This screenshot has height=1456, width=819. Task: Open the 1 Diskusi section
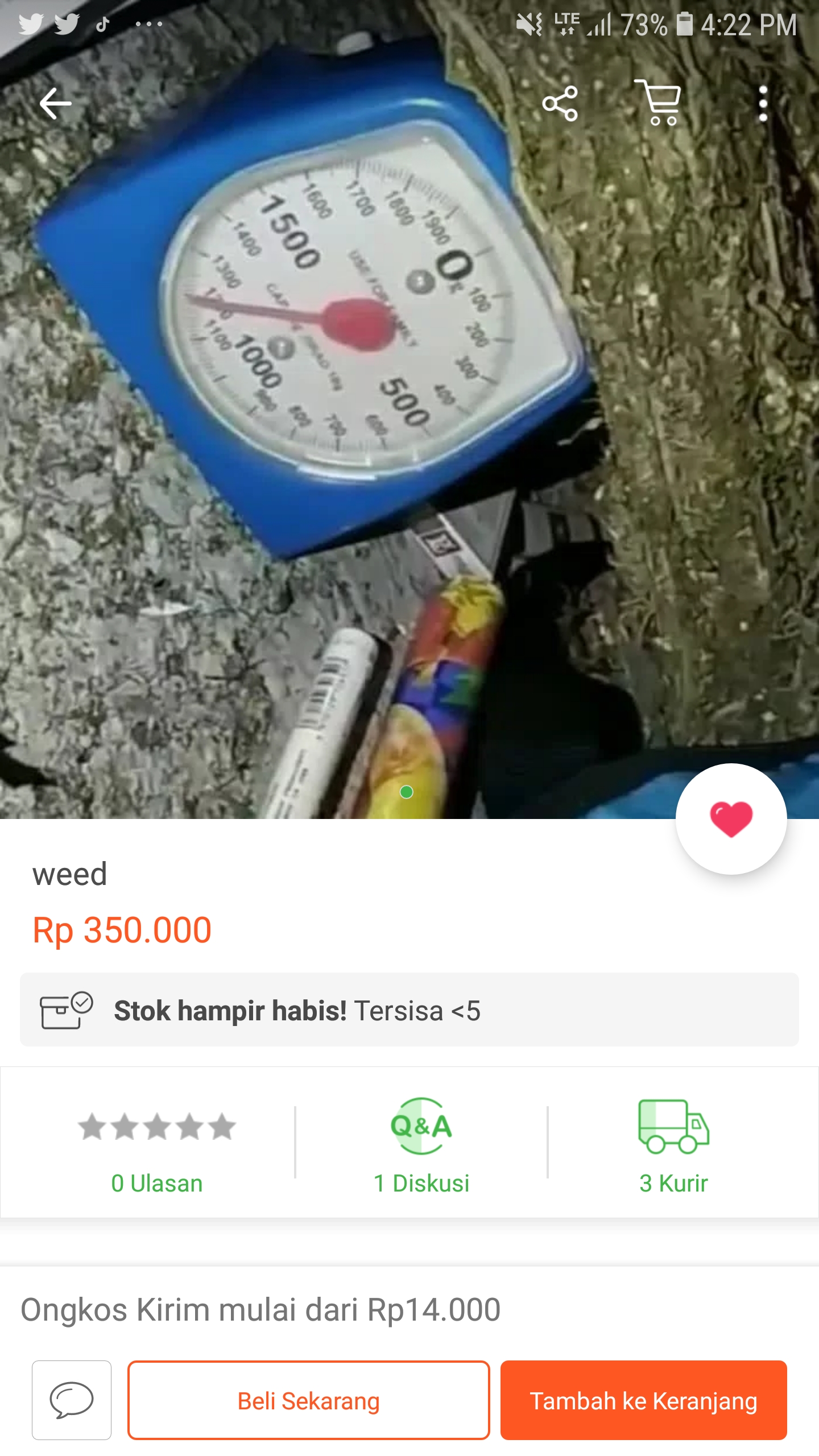tap(421, 1144)
